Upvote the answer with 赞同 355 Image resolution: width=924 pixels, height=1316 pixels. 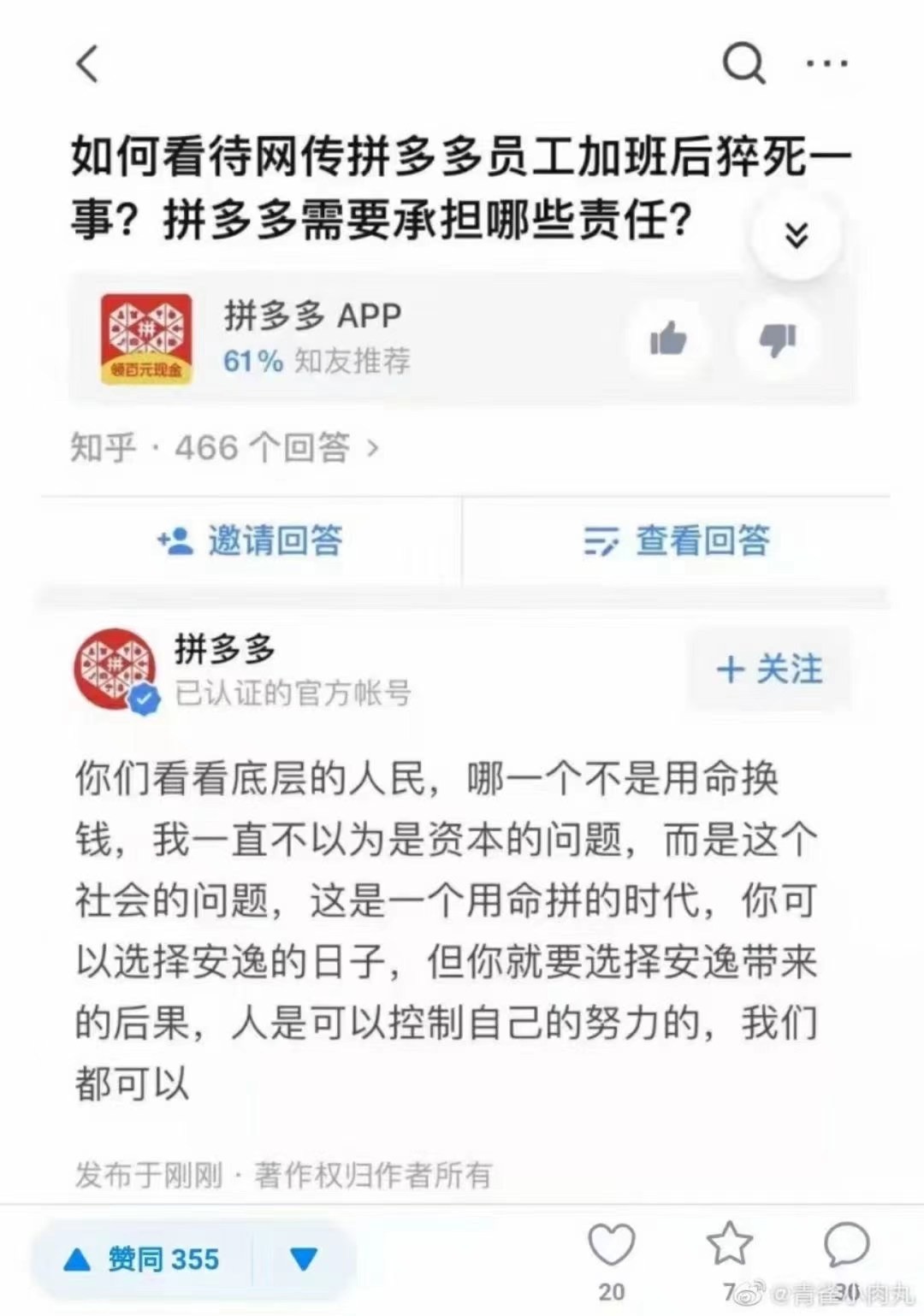(x=143, y=1259)
